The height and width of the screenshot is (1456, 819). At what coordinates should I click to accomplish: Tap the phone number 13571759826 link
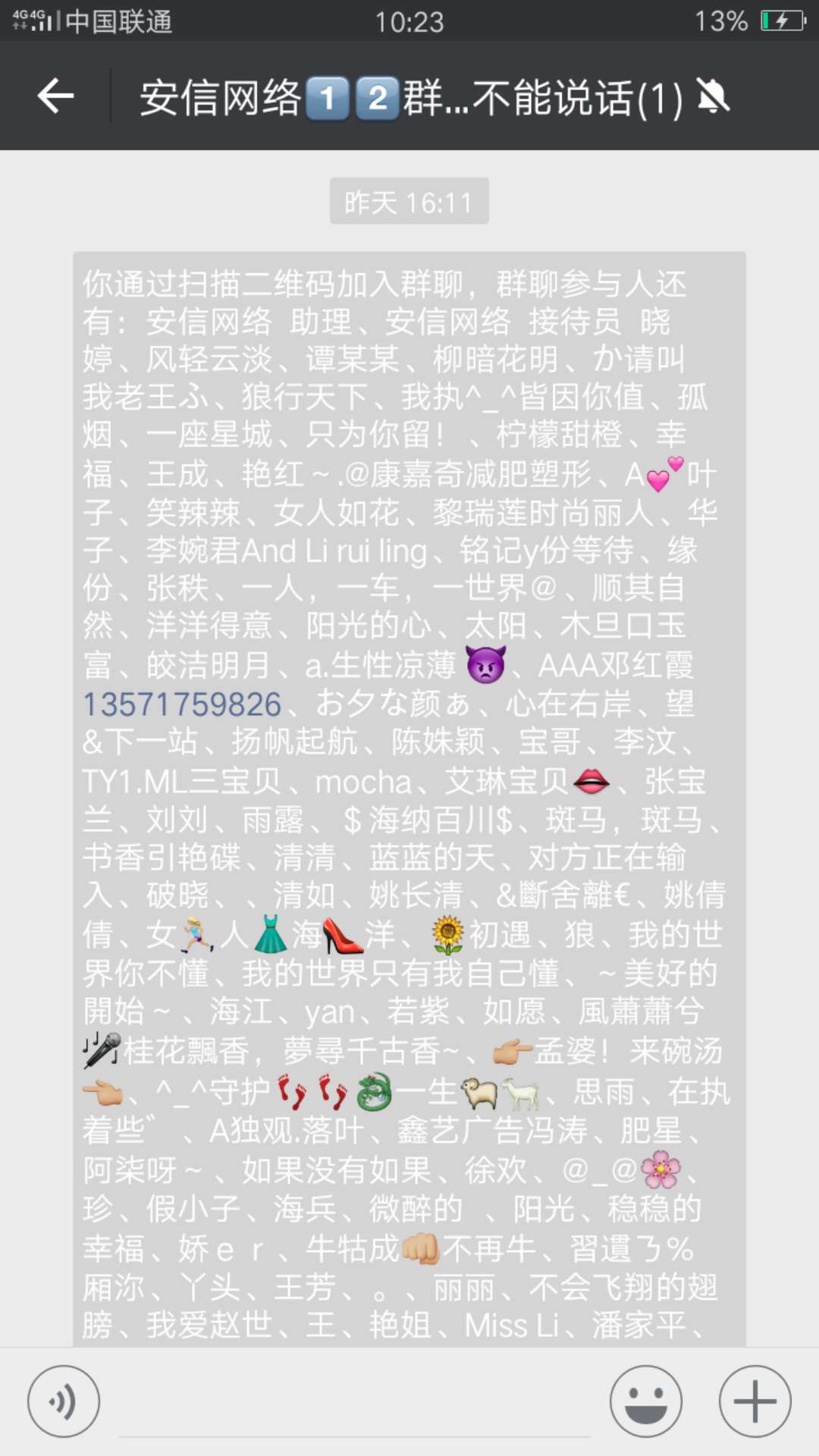point(182,704)
